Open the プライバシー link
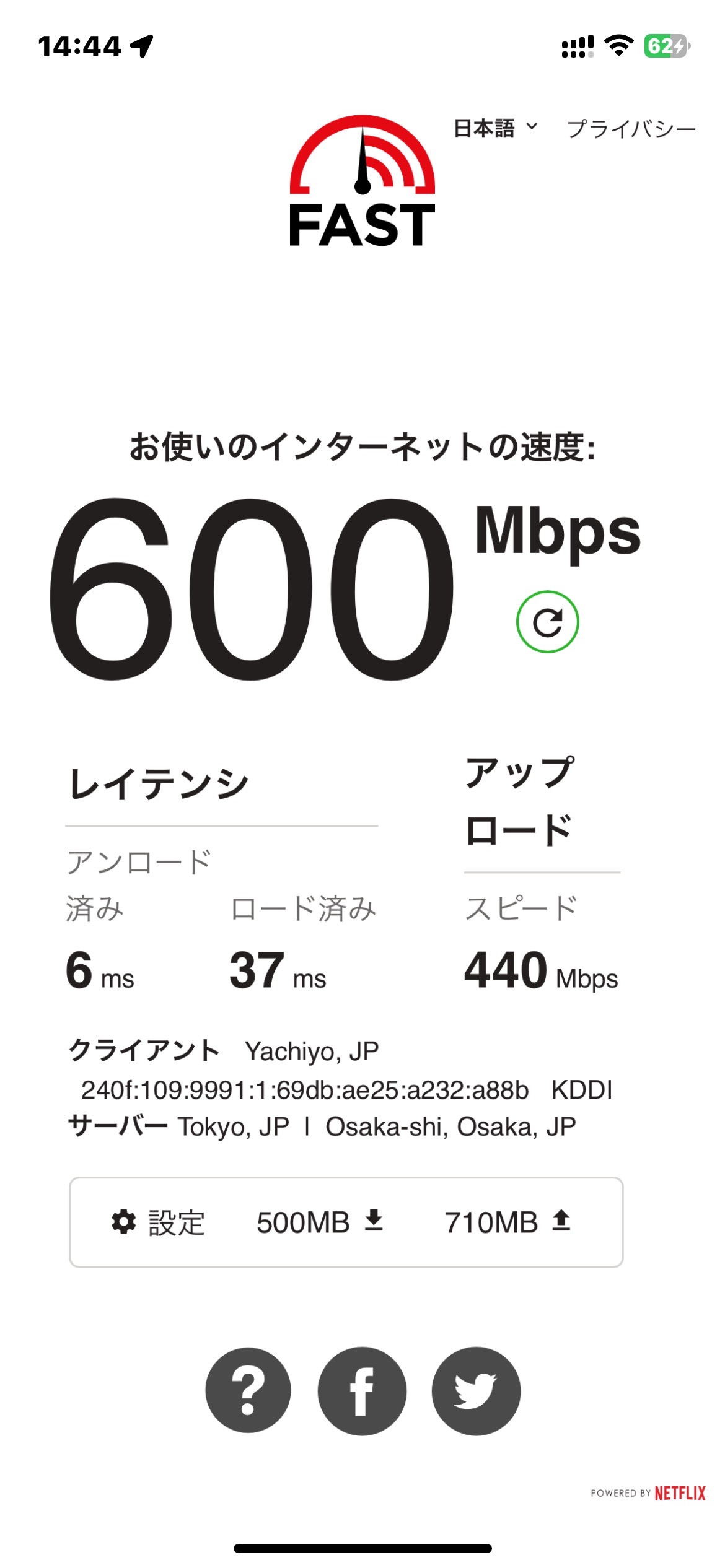 (631, 129)
